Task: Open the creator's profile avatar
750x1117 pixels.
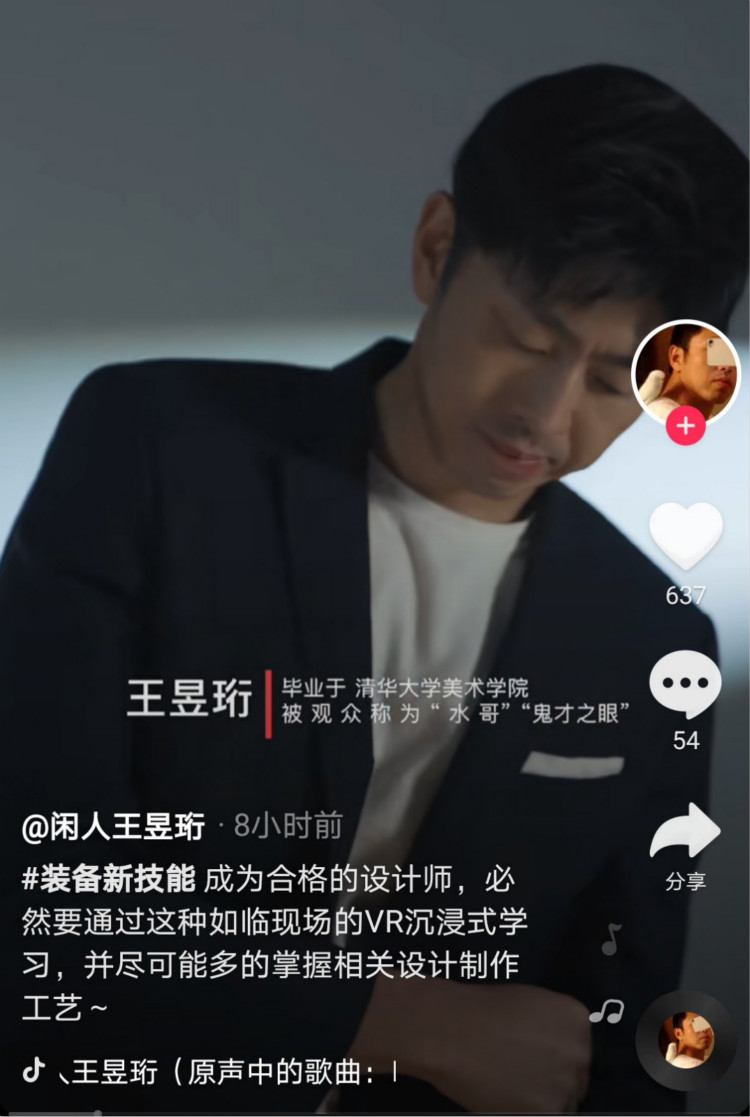Action: (685, 371)
